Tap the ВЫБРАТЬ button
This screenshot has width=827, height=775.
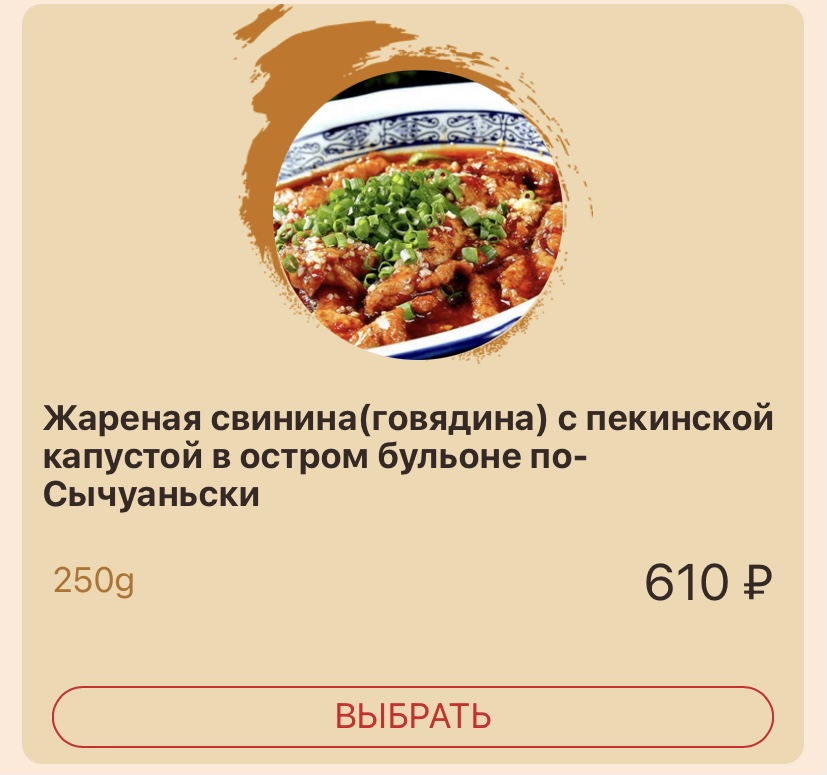point(413,716)
